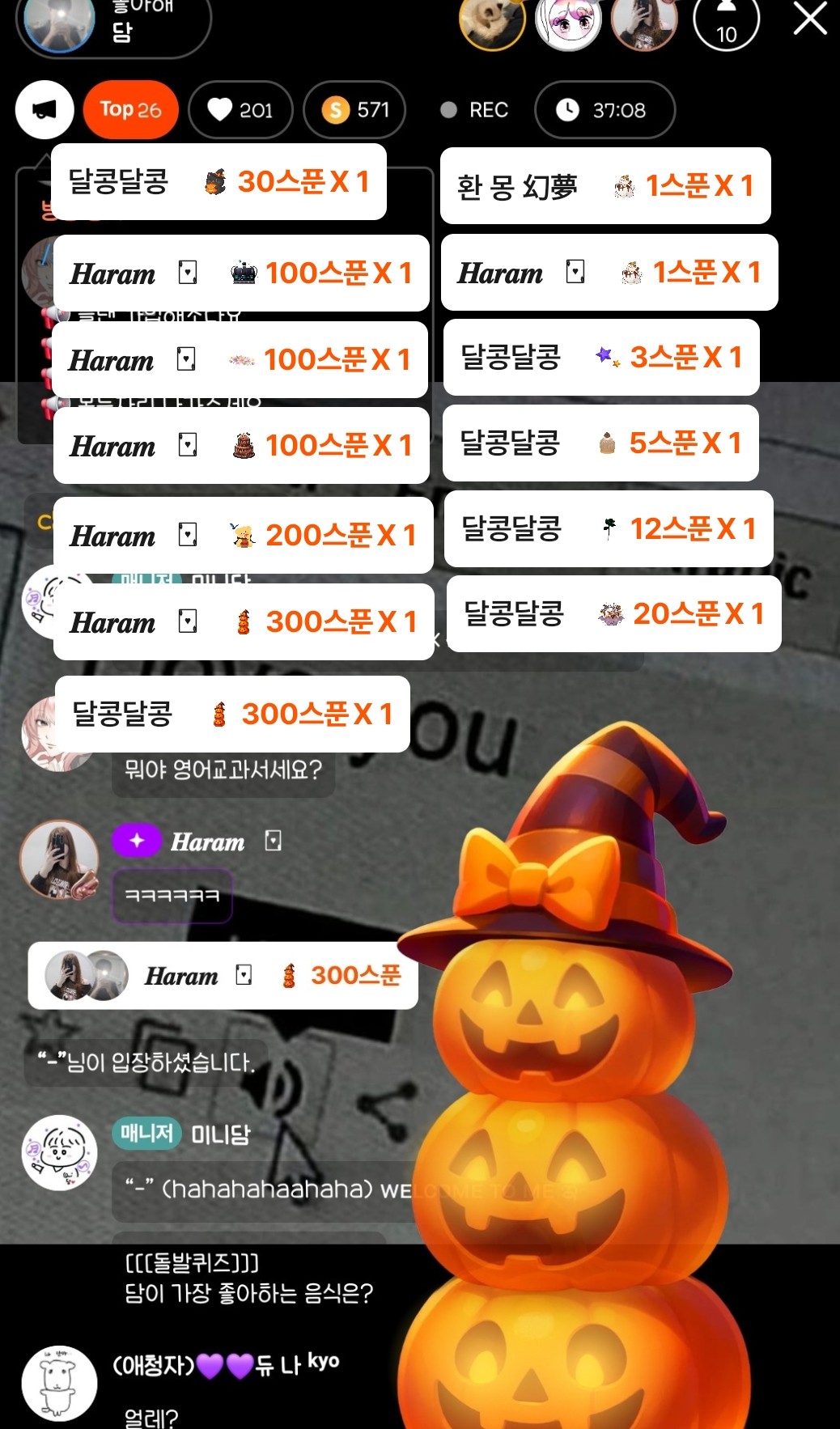The height and width of the screenshot is (1429, 840).
Task: Tap the heart chip showing 201
Action: click(x=240, y=109)
